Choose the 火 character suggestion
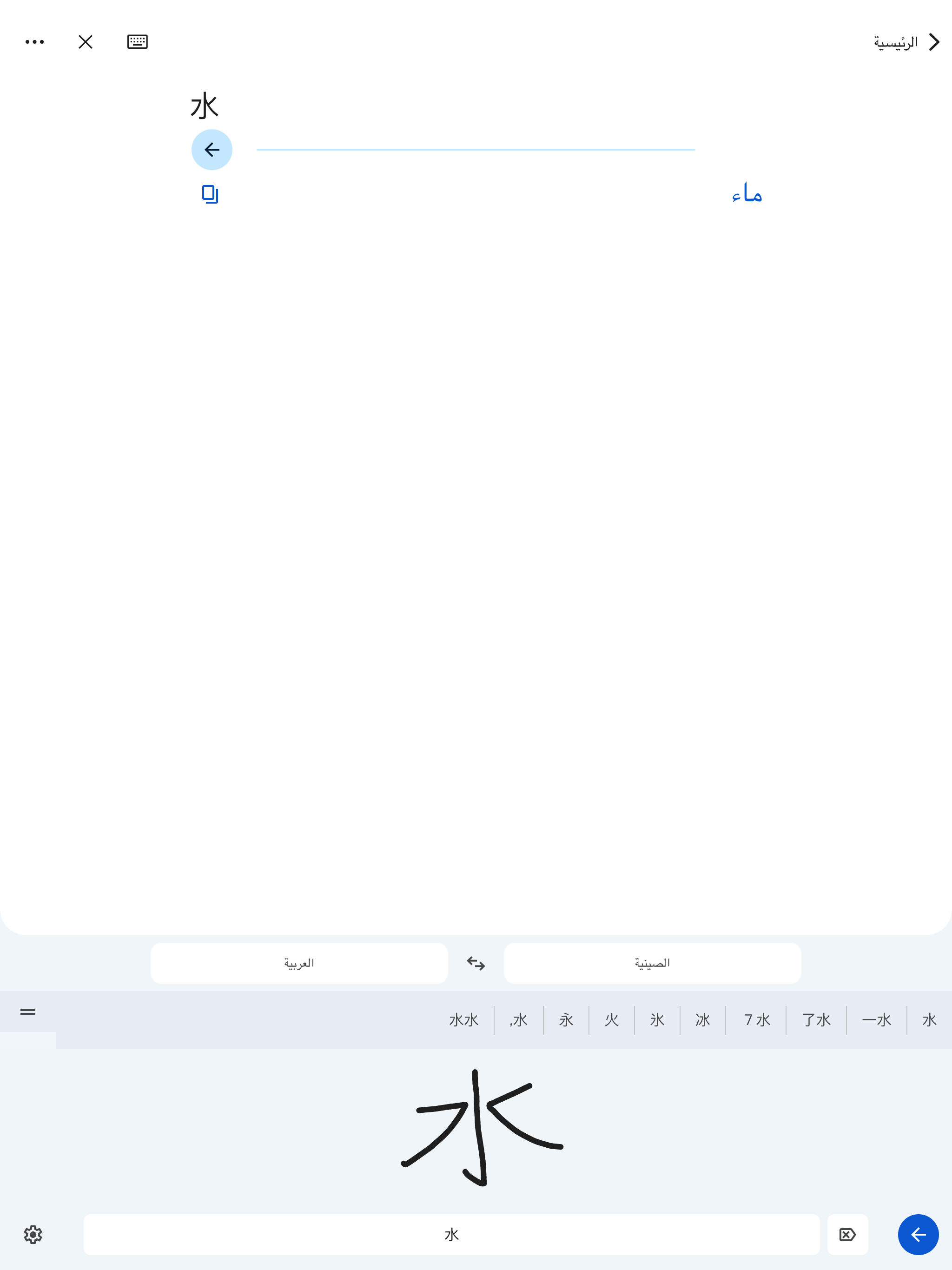Viewport: 952px width, 1270px height. [611, 1020]
